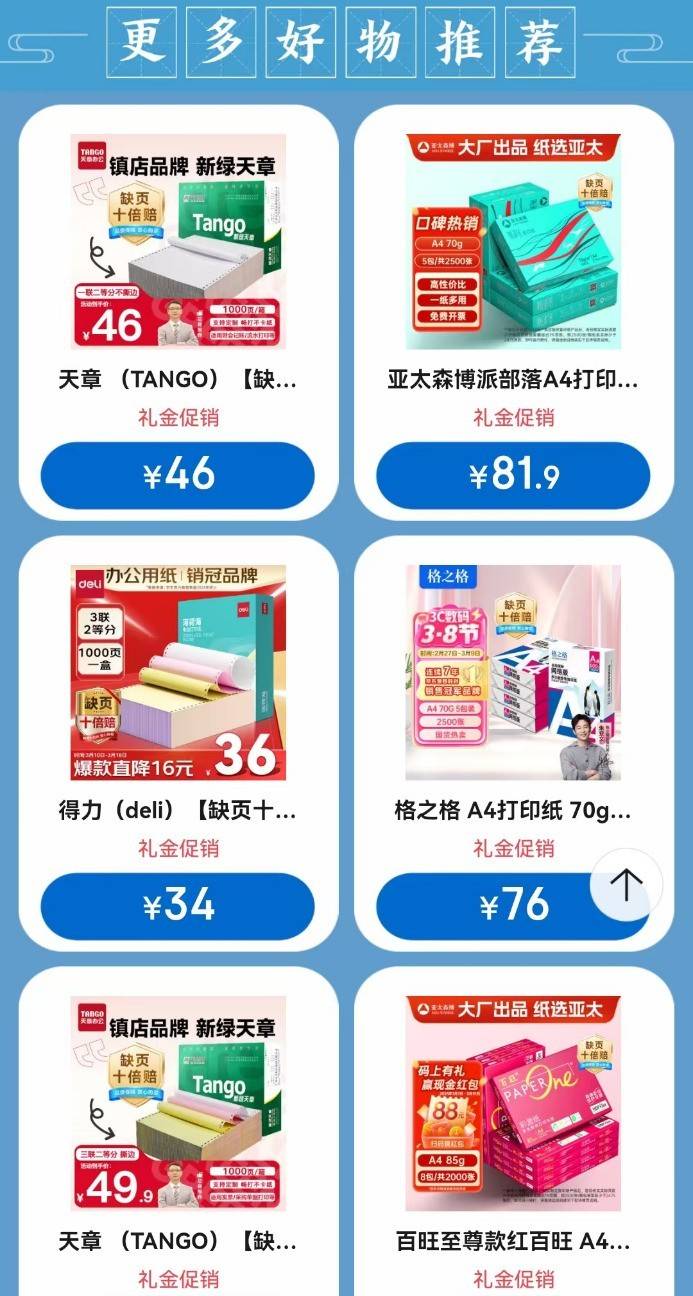Open the 百旺 red PaperOne product card

pyautogui.click(x=513, y=1103)
